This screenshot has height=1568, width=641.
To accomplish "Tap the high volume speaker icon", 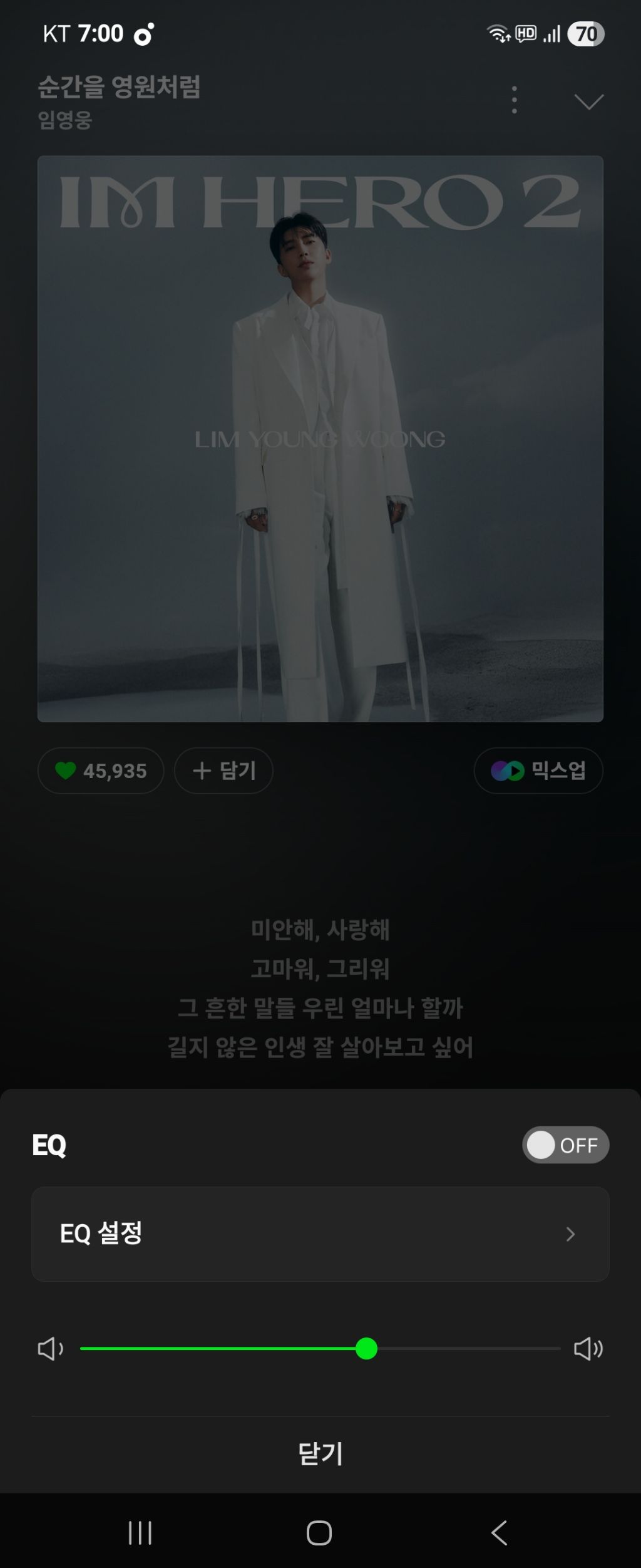I will [588, 1348].
